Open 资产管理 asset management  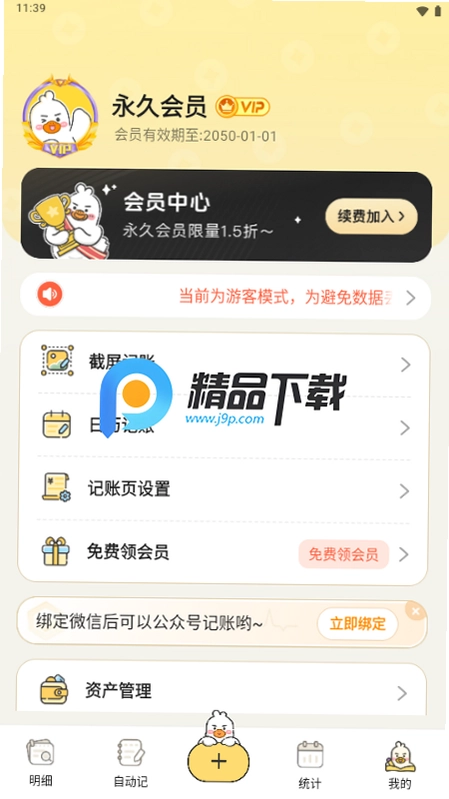222,691
